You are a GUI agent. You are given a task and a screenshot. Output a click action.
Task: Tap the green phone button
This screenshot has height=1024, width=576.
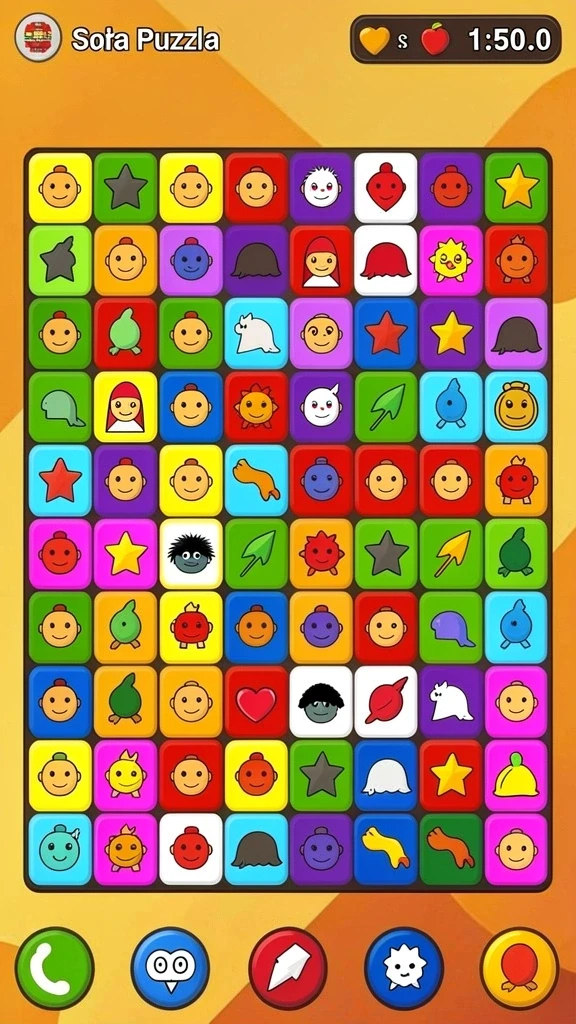click(55, 968)
